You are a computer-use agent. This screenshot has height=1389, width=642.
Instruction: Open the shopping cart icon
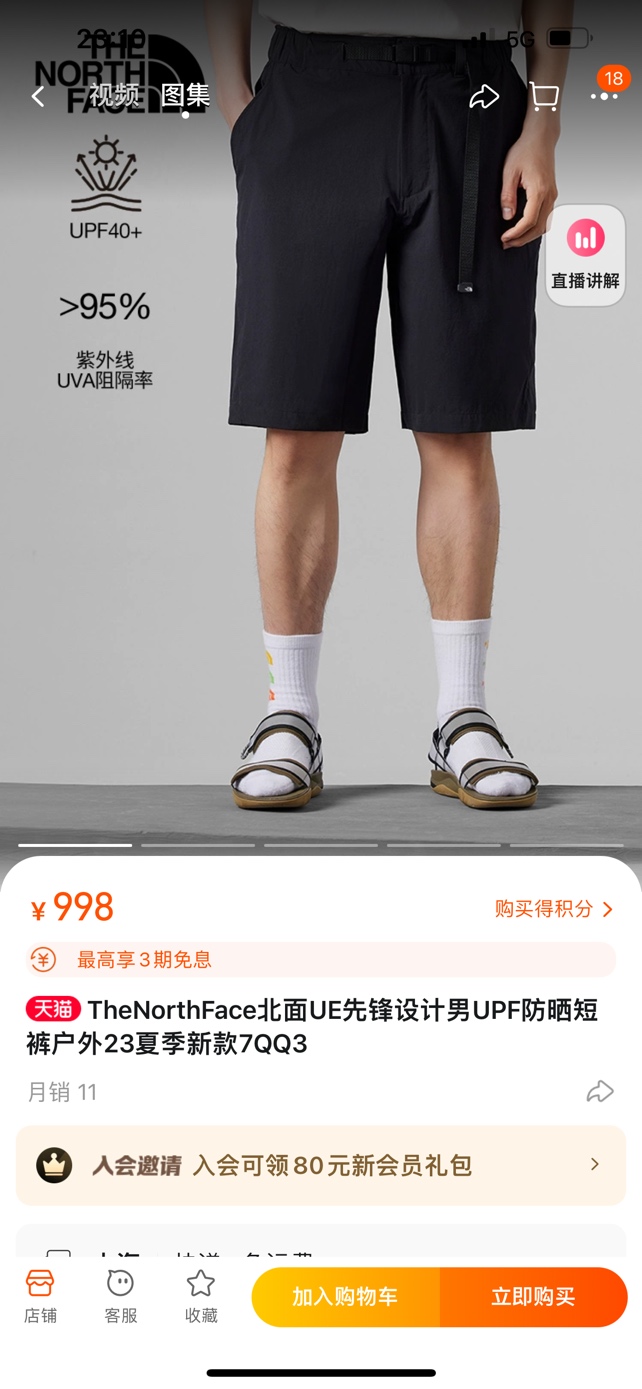544,97
